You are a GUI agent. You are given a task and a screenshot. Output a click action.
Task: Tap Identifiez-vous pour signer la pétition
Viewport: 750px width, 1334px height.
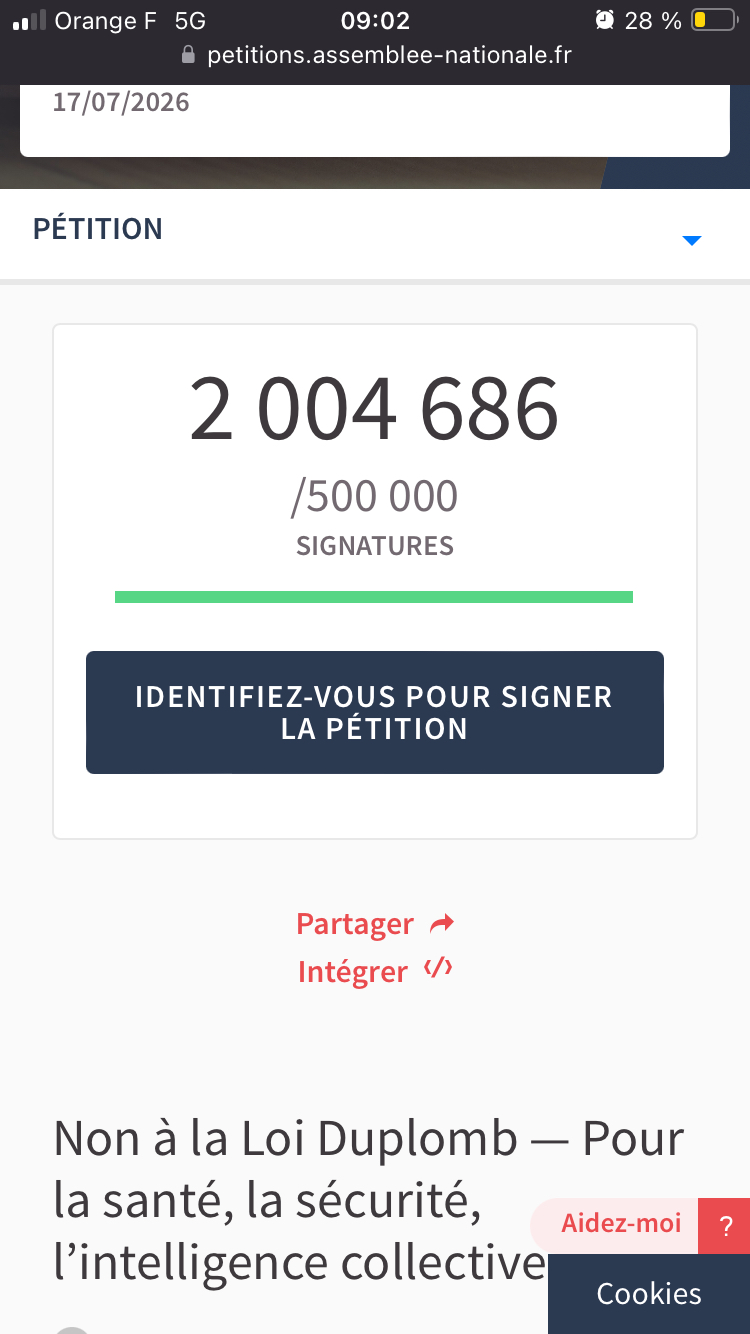click(x=375, y=712)
